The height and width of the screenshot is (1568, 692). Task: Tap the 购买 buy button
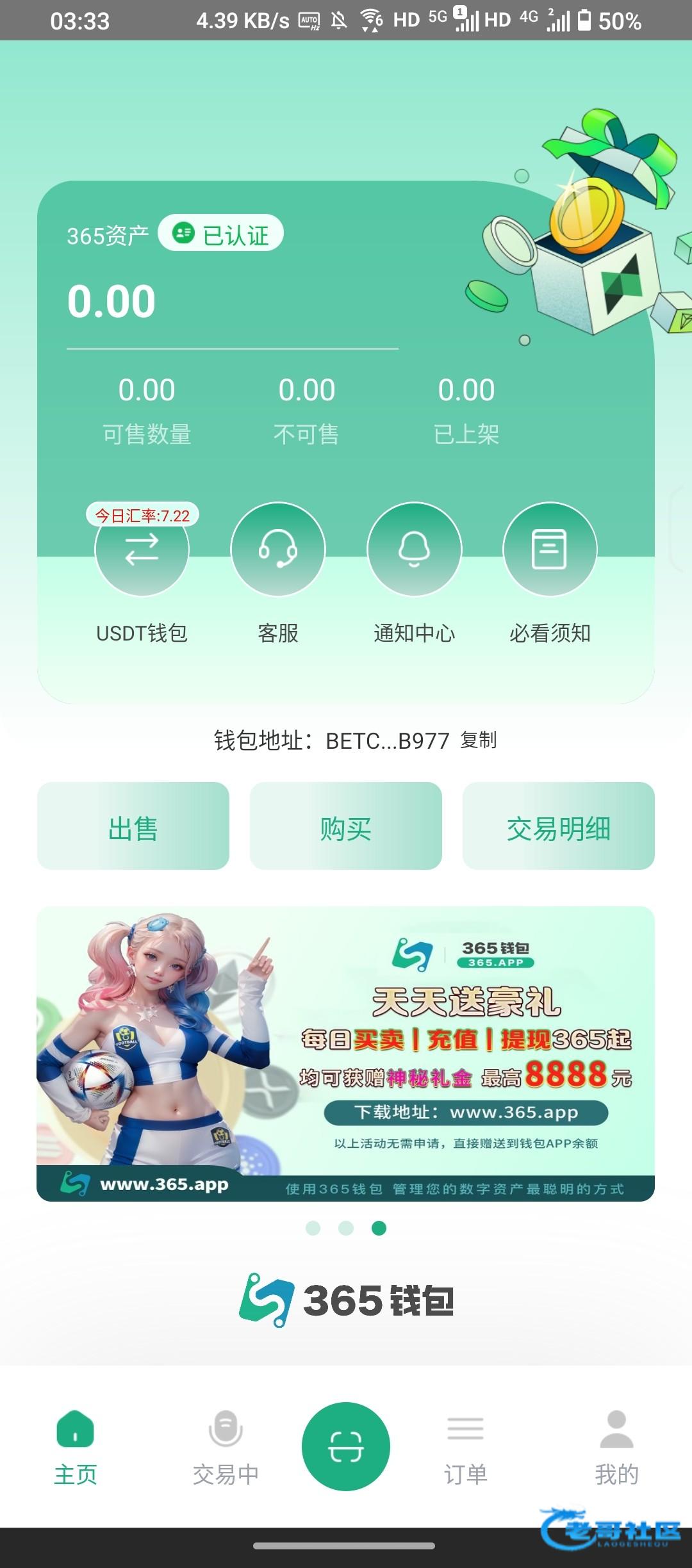346,826
